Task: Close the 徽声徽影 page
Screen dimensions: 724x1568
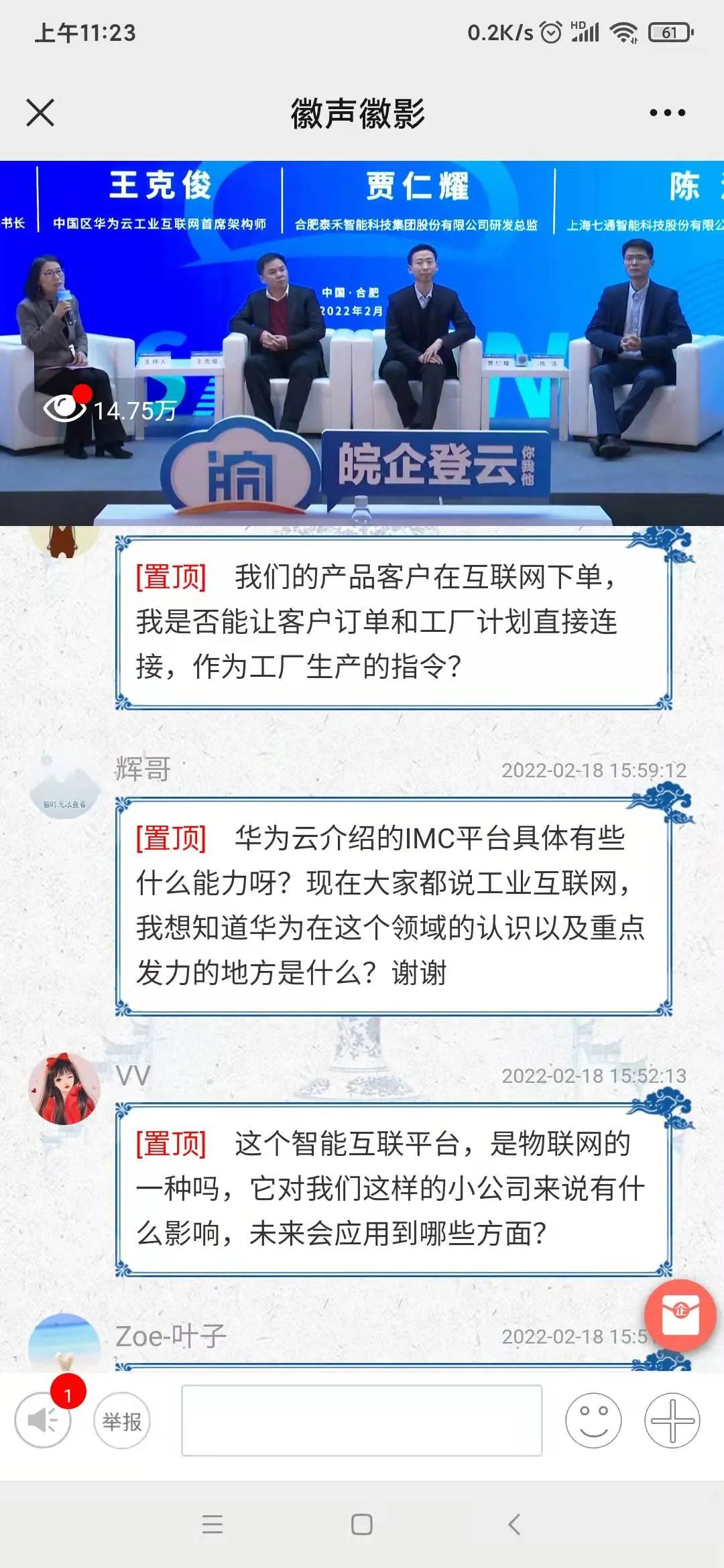Action: pyautogui.click(x=40, y=113)
